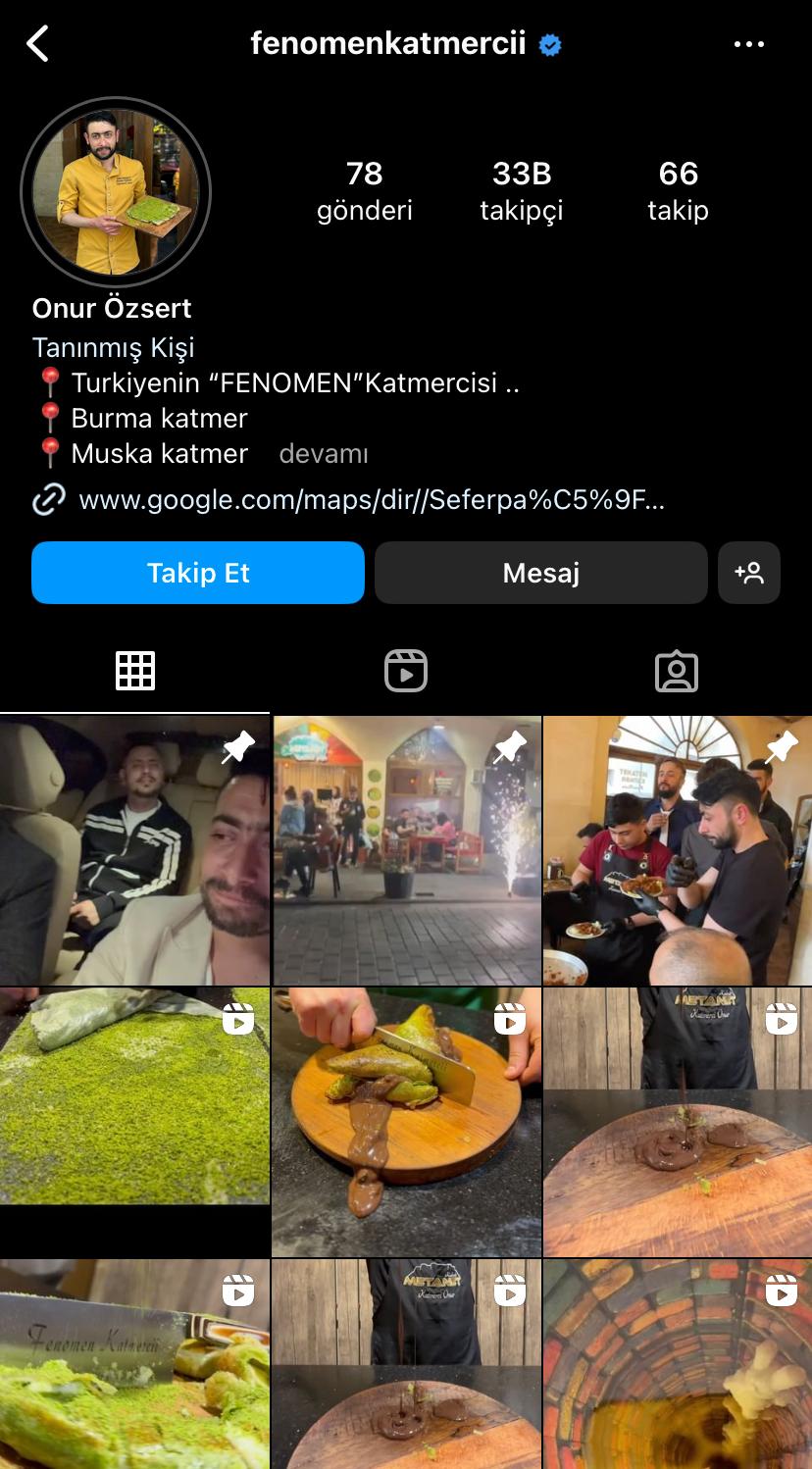Image resolution: width=812 pixels, height=1469 pixels.
Task: Send a message via Mesaj button
Action: click(540, 573)
